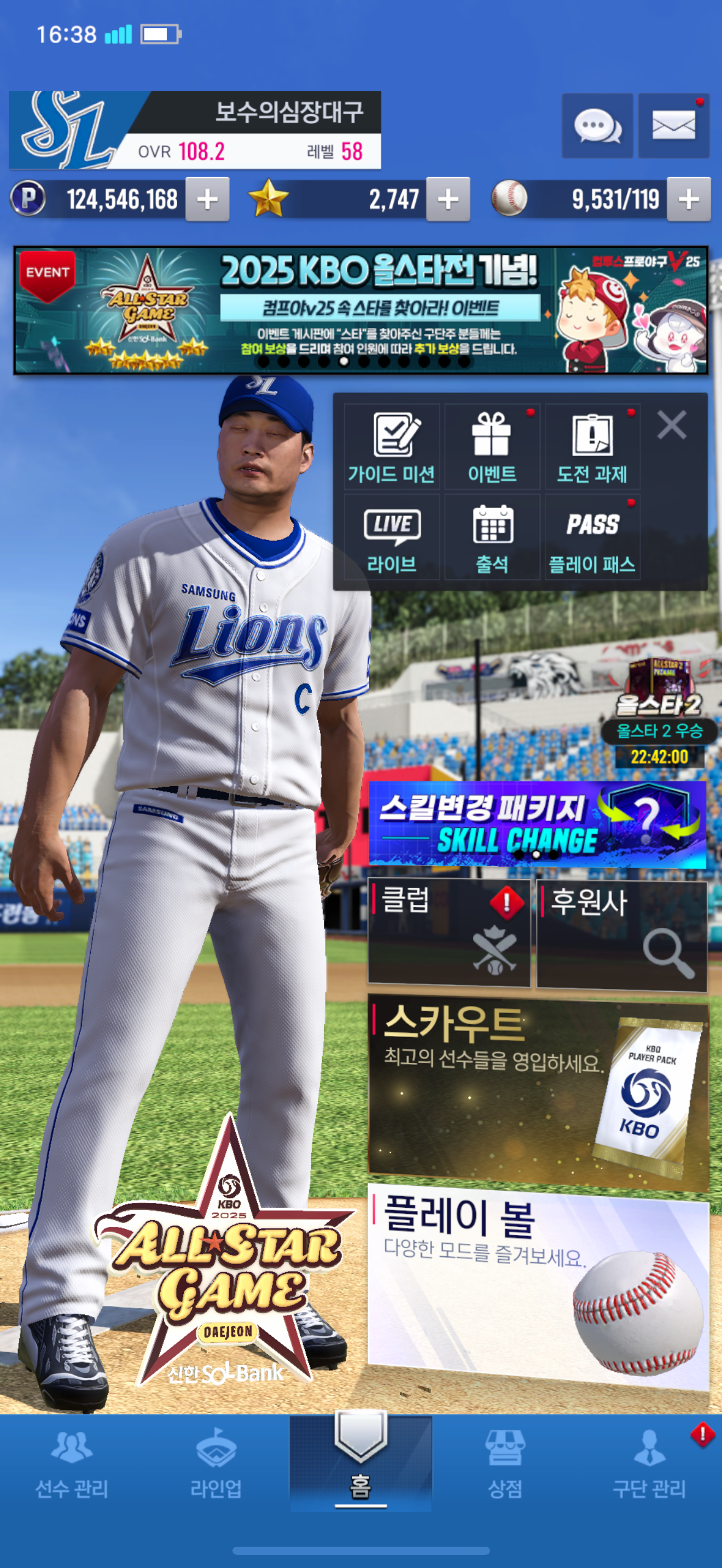Open 가이드 미션 guide missions
The image size is (722, 1568).
392,447
